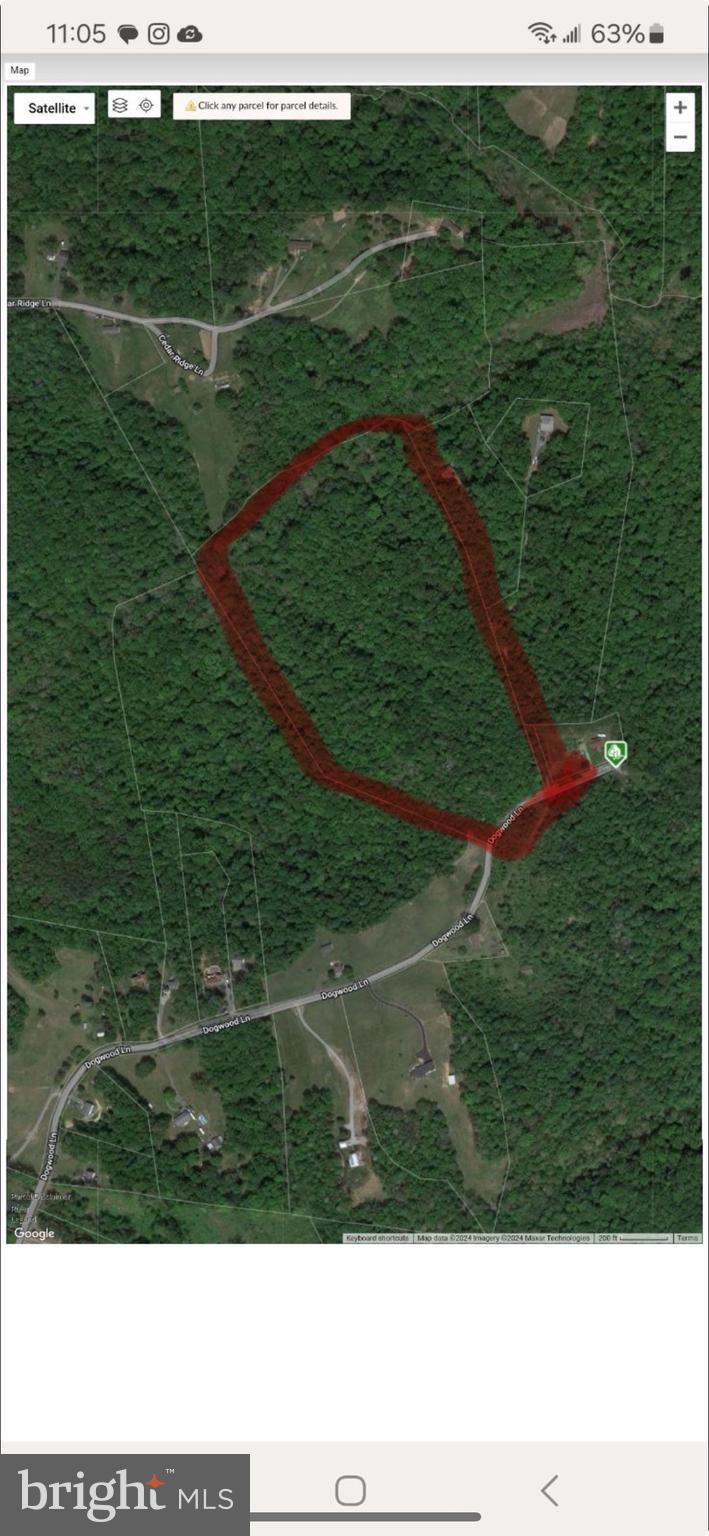
Task: Go back with the system back button
Action: 549,1490
